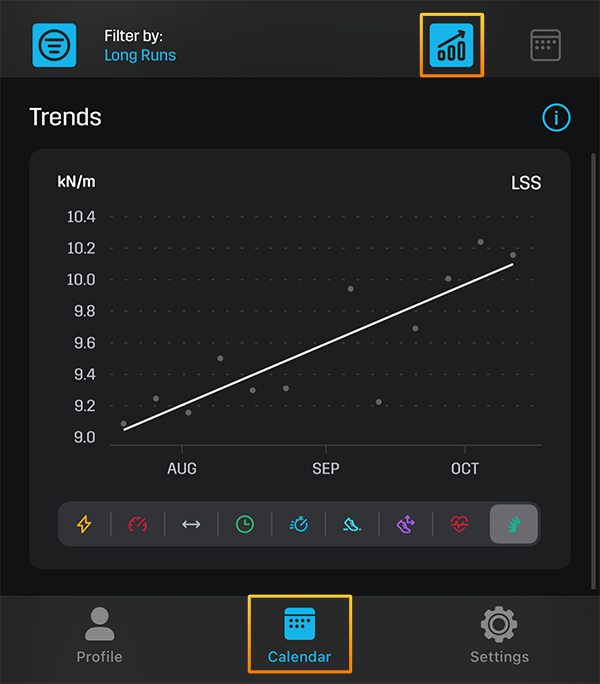Select the green spring LSS metric
The image size is (600, 684).
[x=514, y=524]
